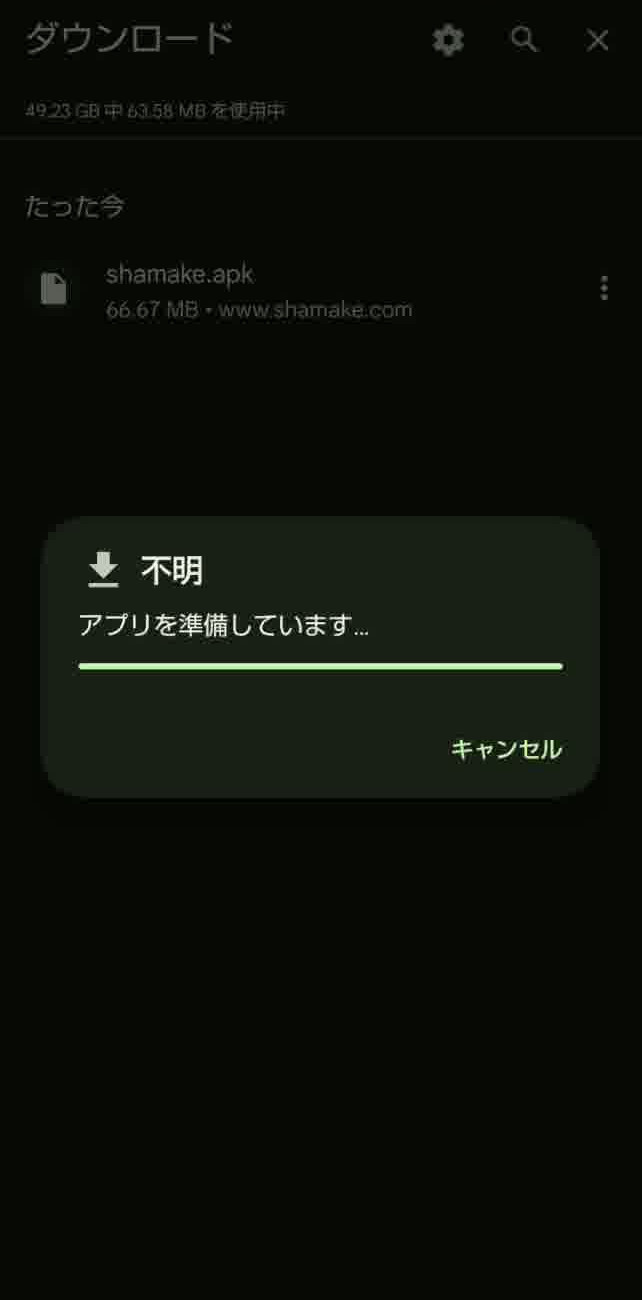Open the overflow menu for shamake.apk
The height and width of the screenshot is (1300, 642).
(x=604, y=288)
